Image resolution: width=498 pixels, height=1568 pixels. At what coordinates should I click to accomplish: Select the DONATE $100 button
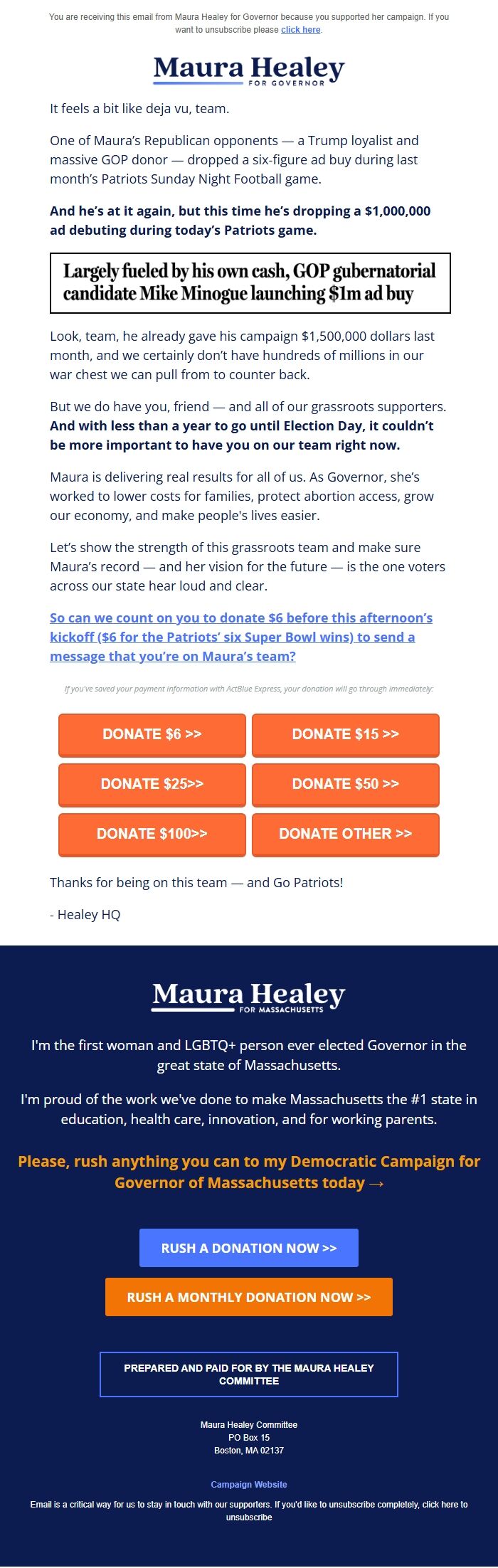tap(152, 834)
